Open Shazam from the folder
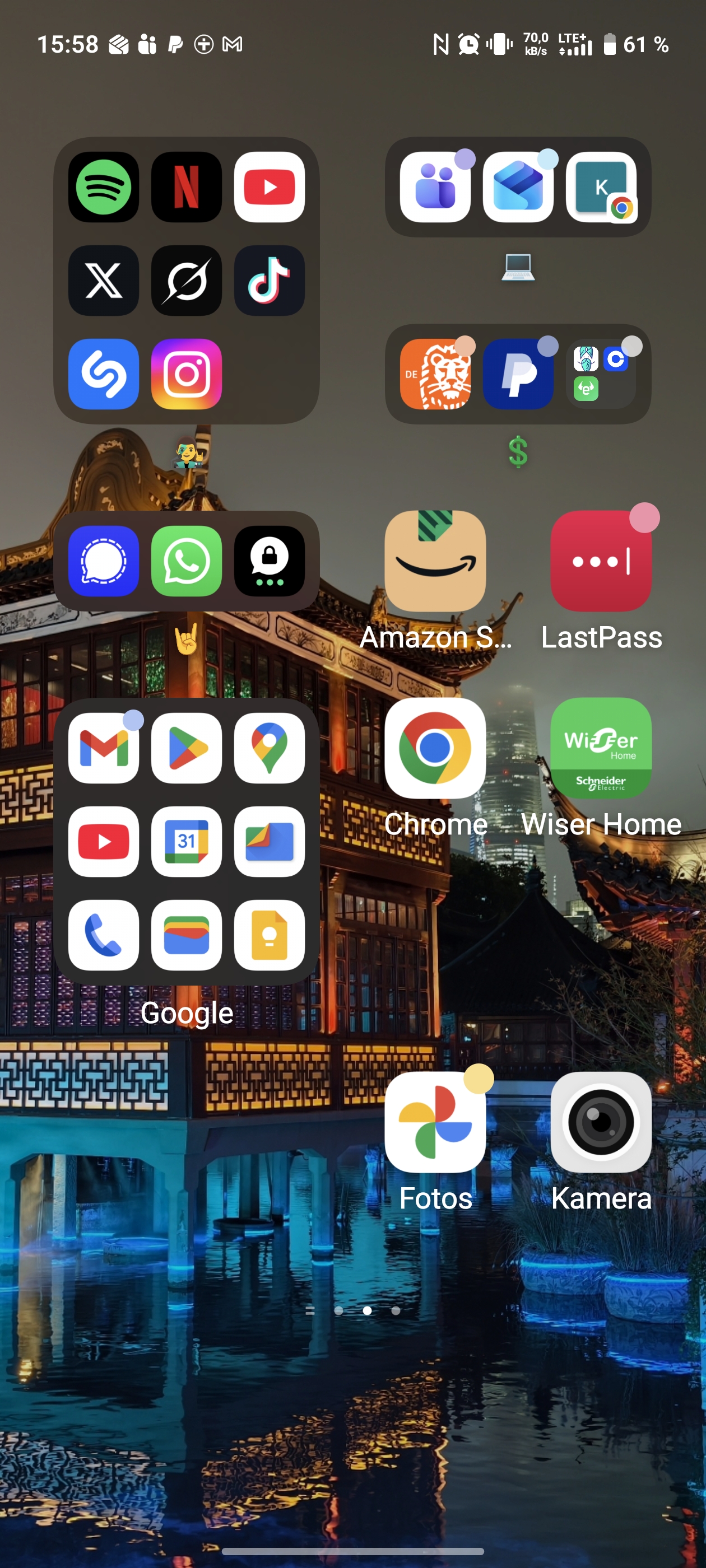 tap(104, 374)
